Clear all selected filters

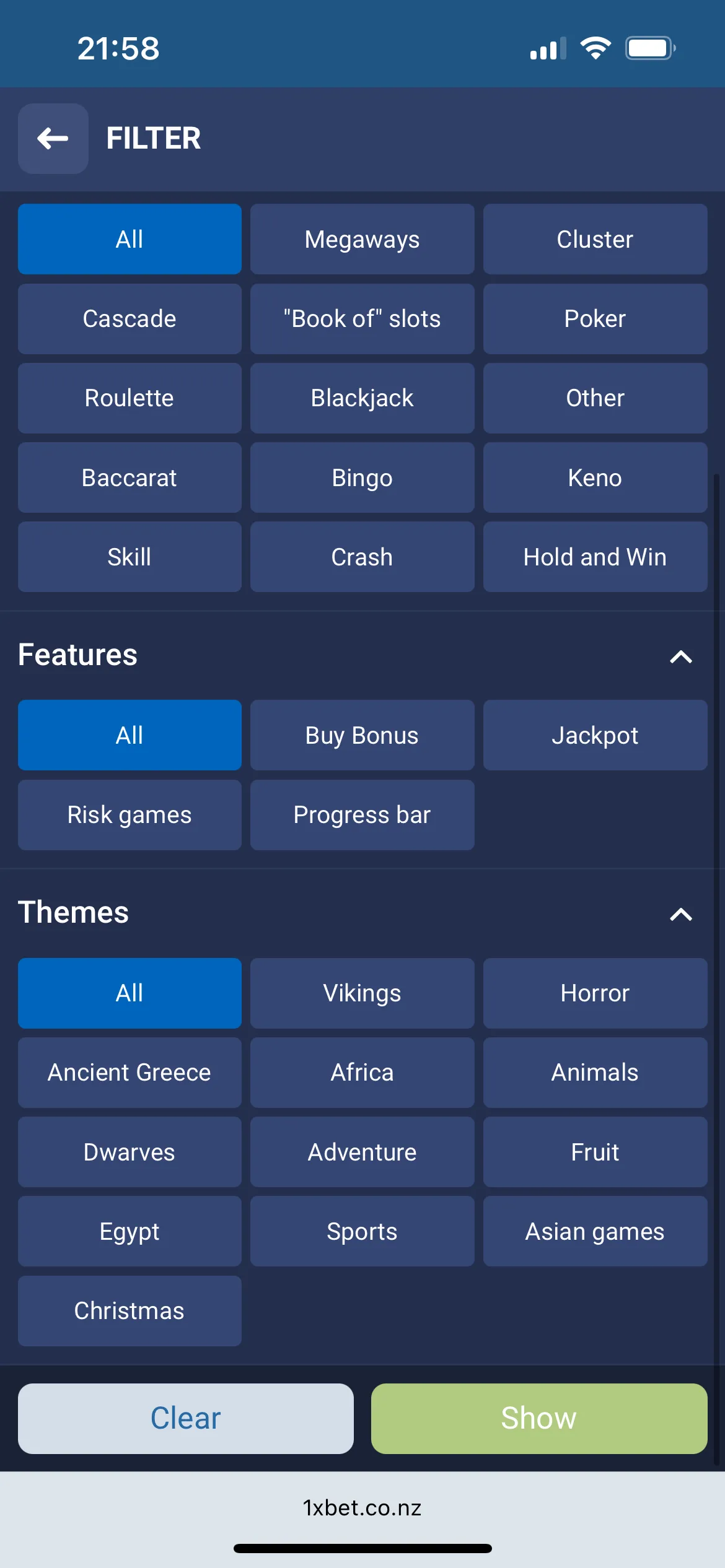pos(185,1418)
